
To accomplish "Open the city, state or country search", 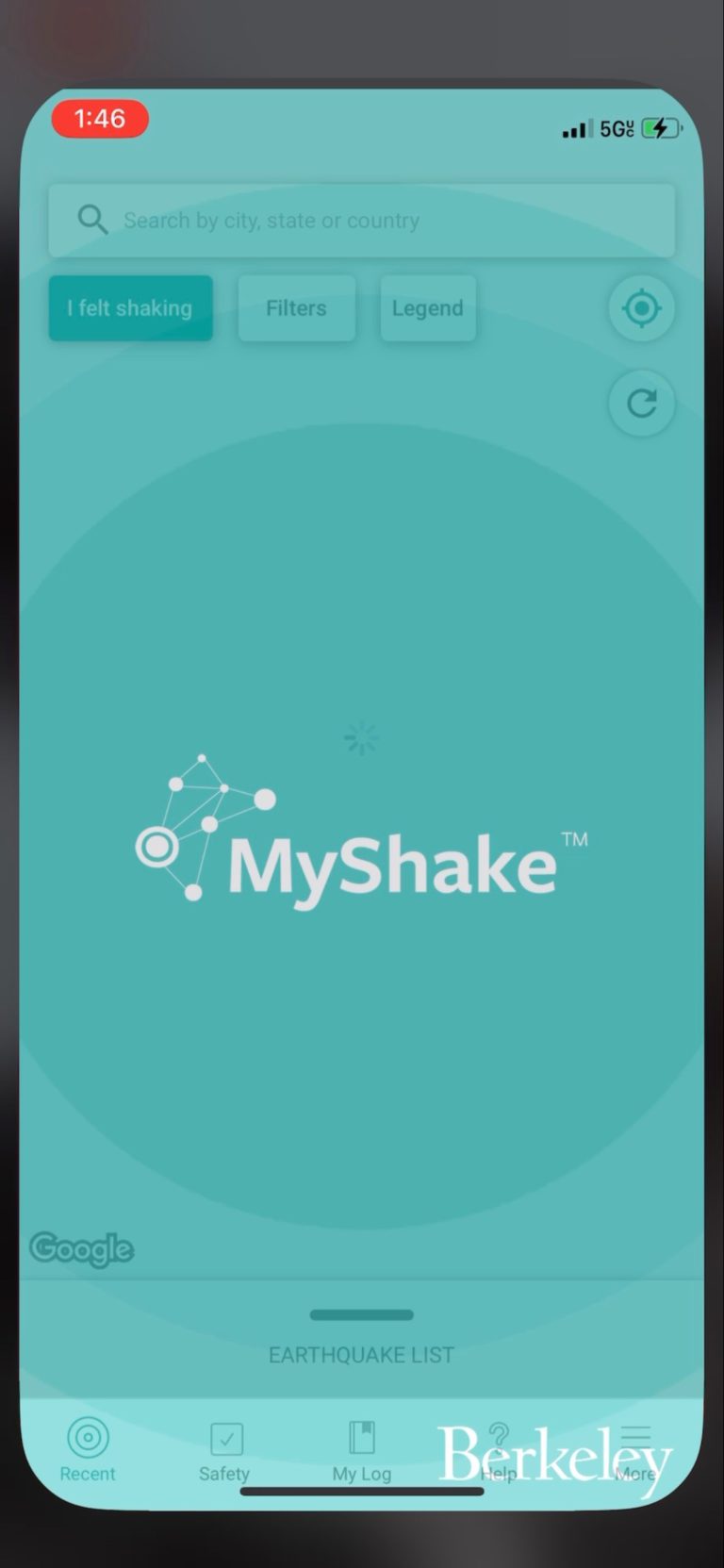I will [x=361, y=221].
